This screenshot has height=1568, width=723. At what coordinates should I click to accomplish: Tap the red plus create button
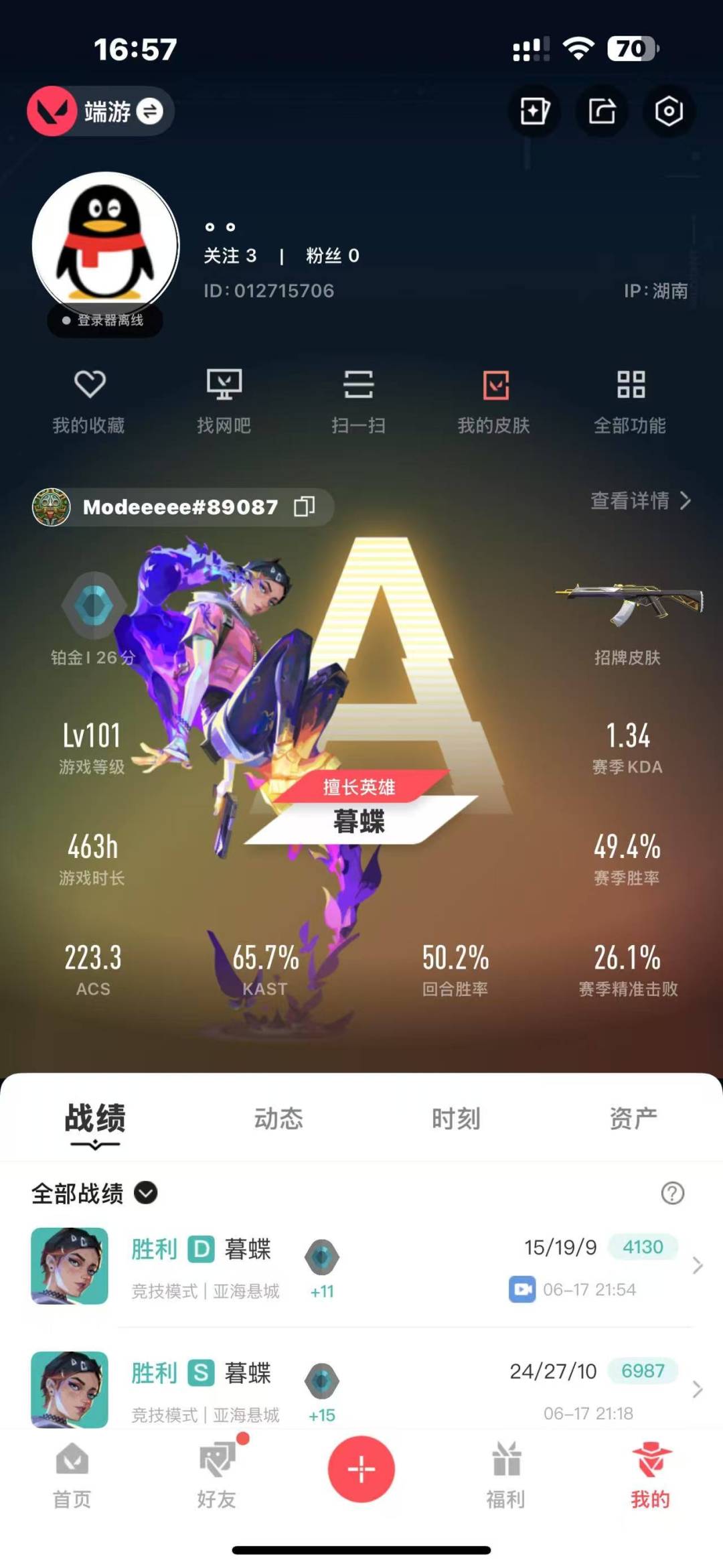point(361,1469)
